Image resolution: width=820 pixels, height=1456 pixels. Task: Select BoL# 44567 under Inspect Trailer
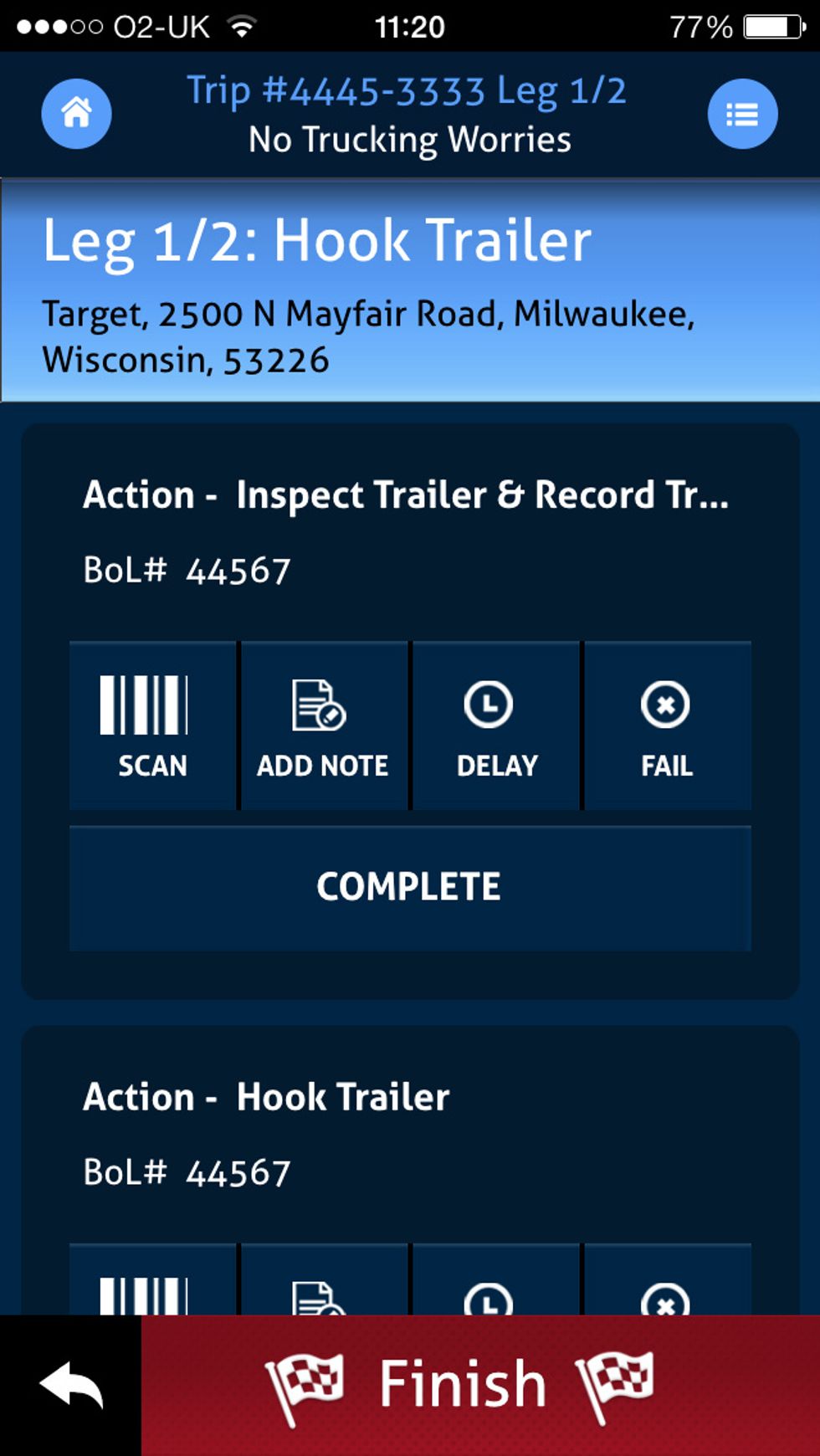[x=186, y=569]
